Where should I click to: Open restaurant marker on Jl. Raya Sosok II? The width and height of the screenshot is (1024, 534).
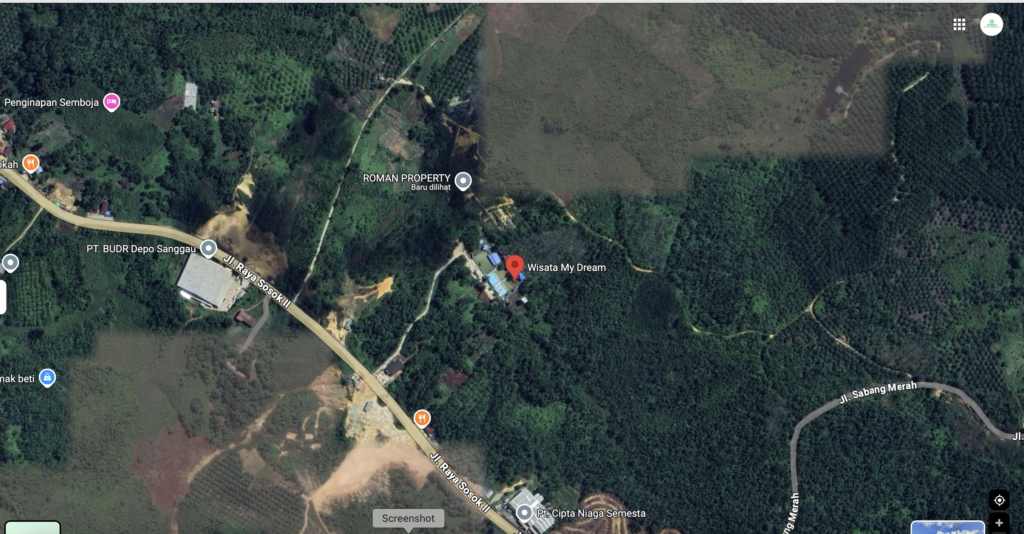pos(422,418)
